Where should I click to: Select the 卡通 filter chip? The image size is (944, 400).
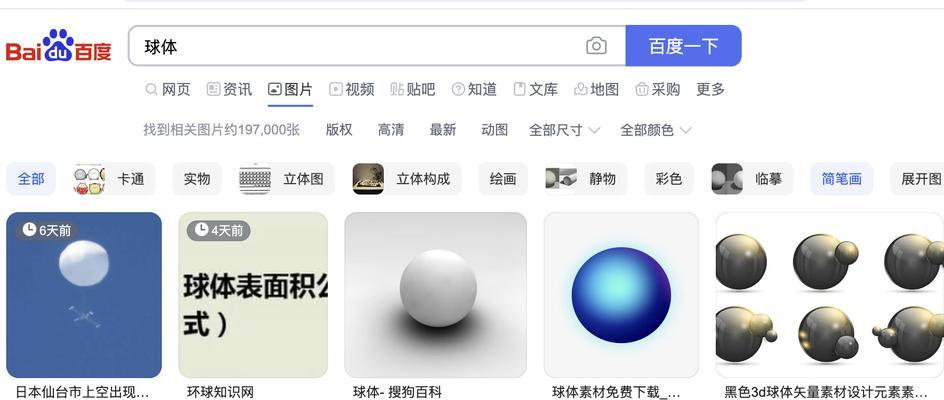click(x=110, y=179)
